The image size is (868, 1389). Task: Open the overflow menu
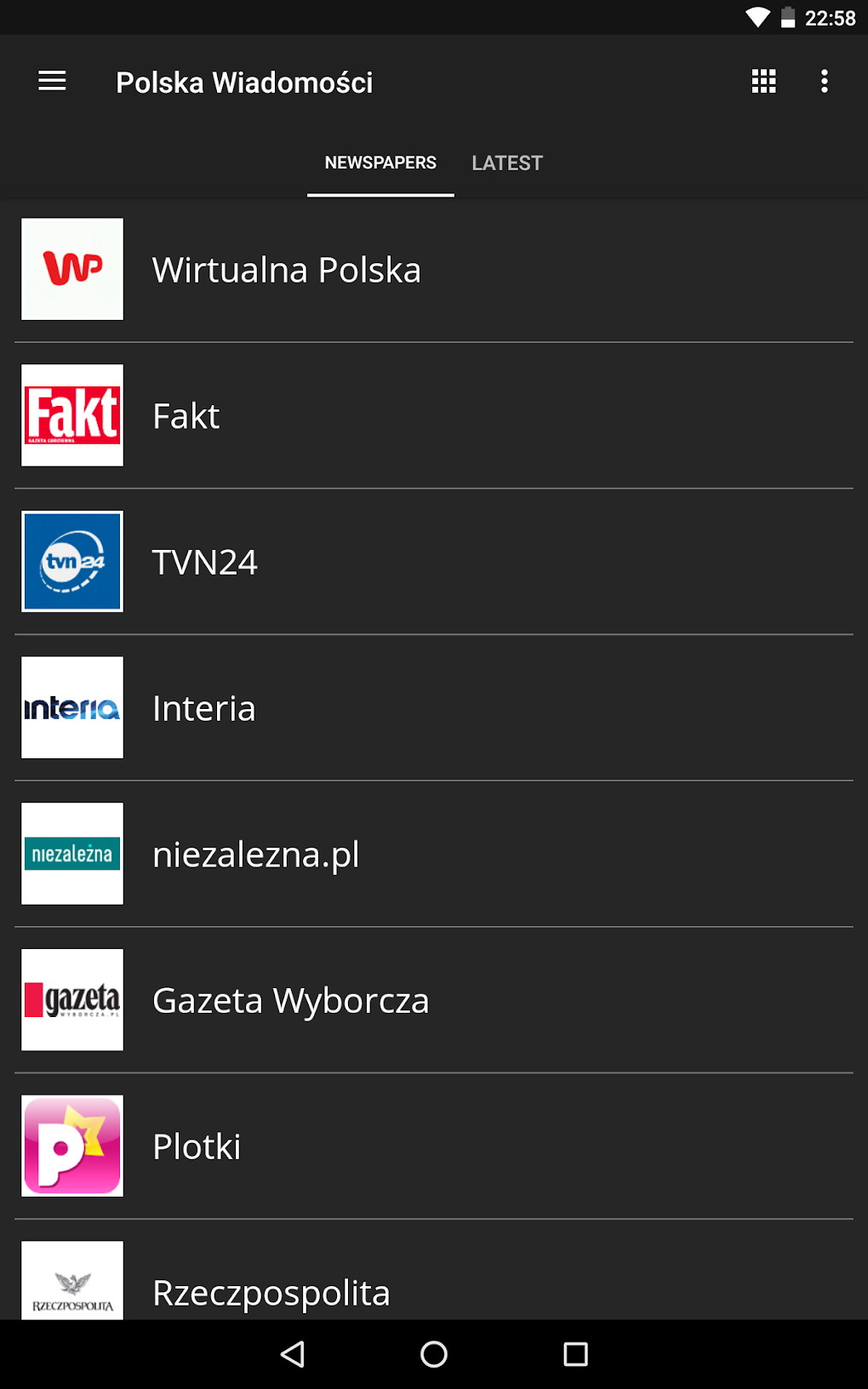click(824, 82)
